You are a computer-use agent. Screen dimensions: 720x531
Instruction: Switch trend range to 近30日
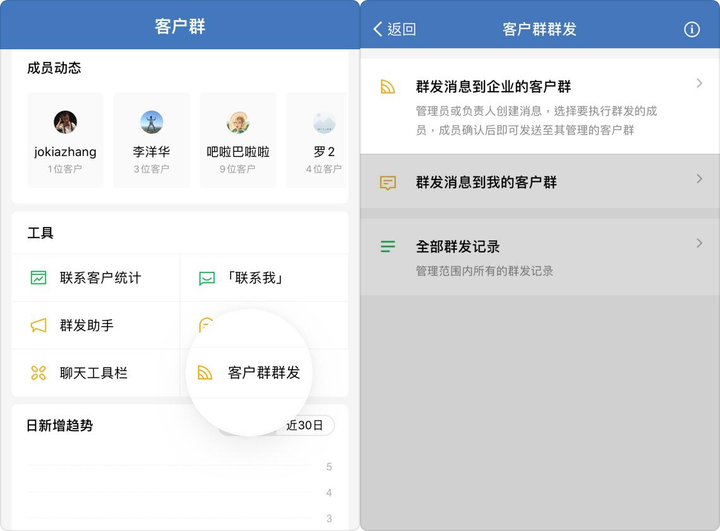pyautogui.click(x=304, y=426)
